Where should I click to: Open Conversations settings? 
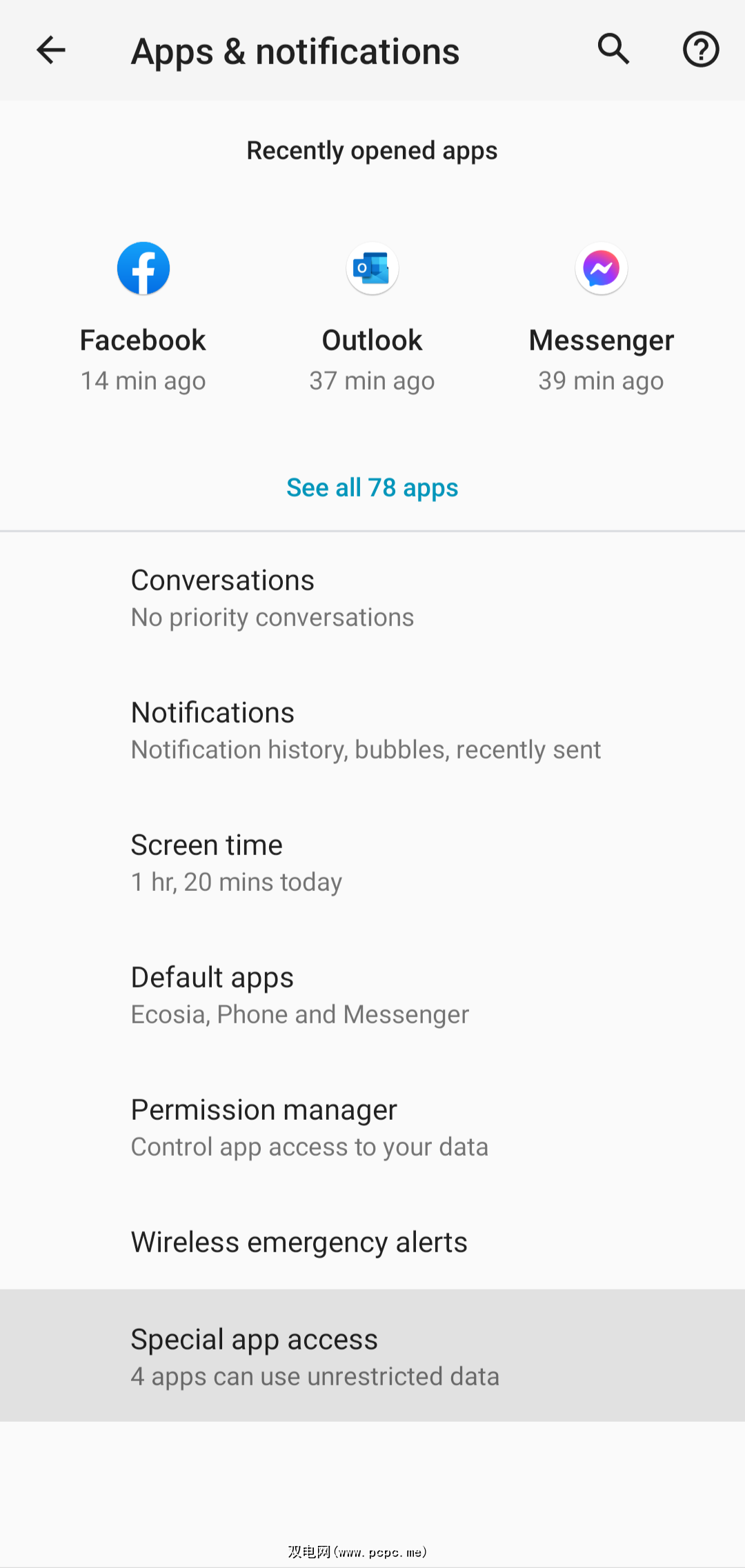pos(372,598)
